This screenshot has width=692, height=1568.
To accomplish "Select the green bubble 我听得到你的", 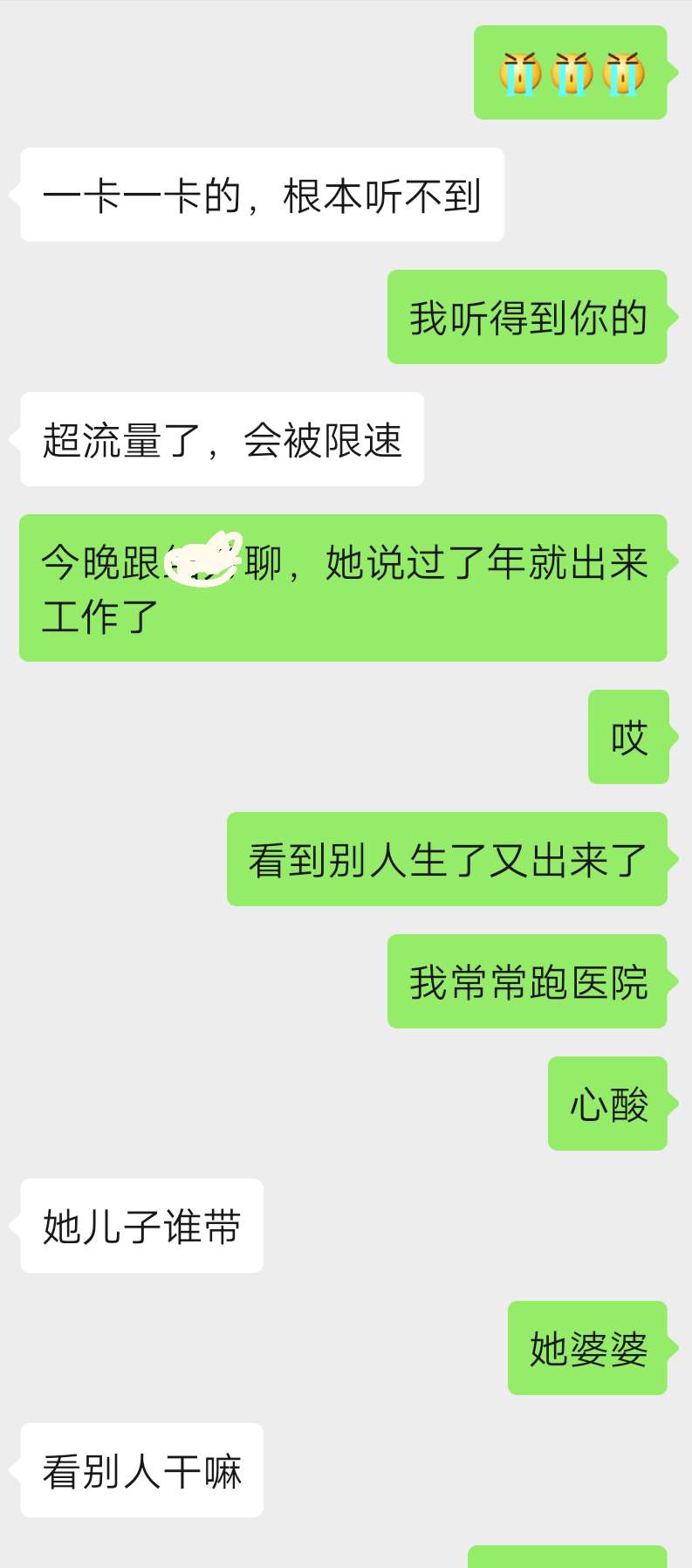I will click(x=527, y=319).
